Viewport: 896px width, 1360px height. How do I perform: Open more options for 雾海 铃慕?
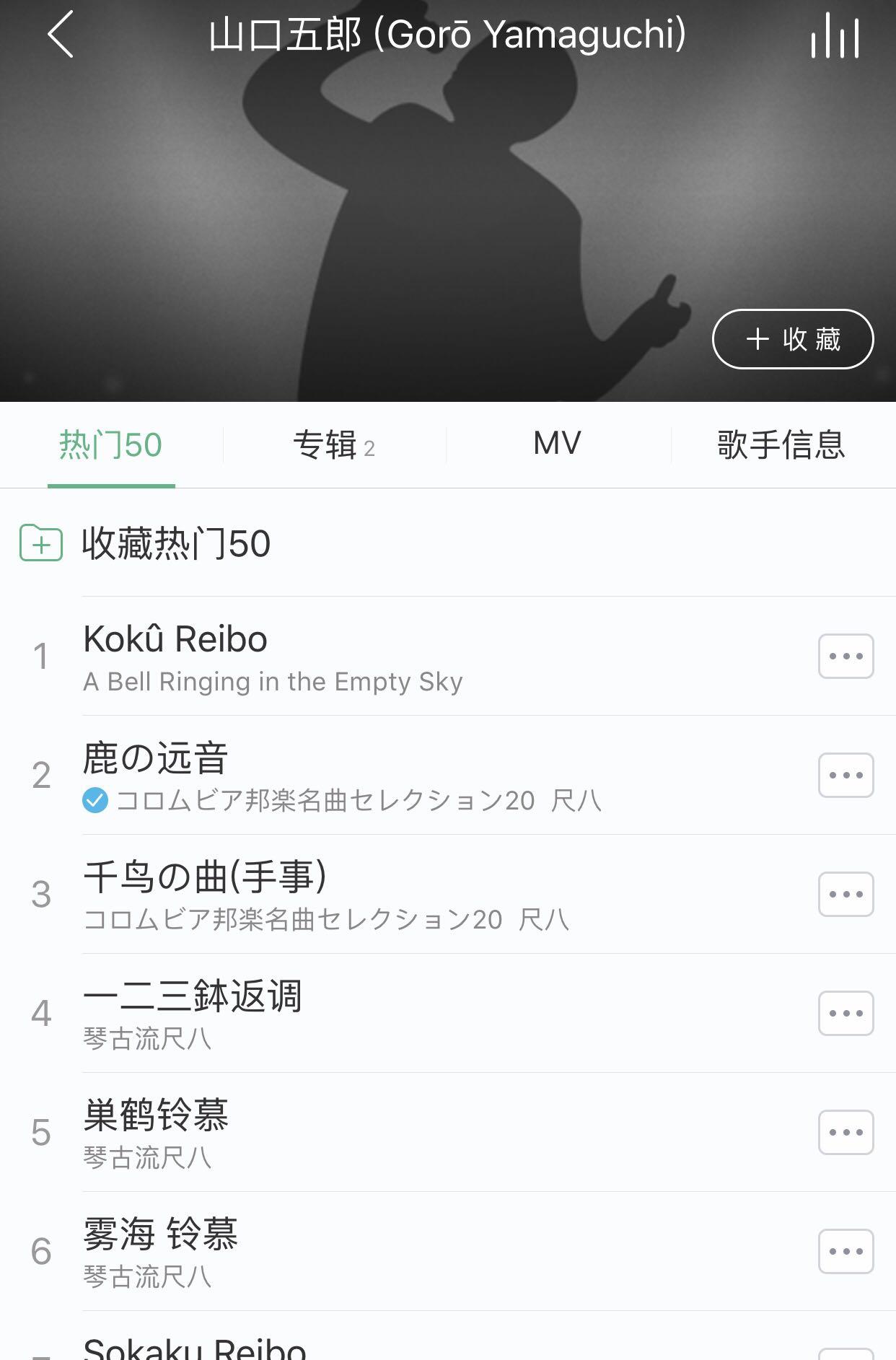(846, 1252)
